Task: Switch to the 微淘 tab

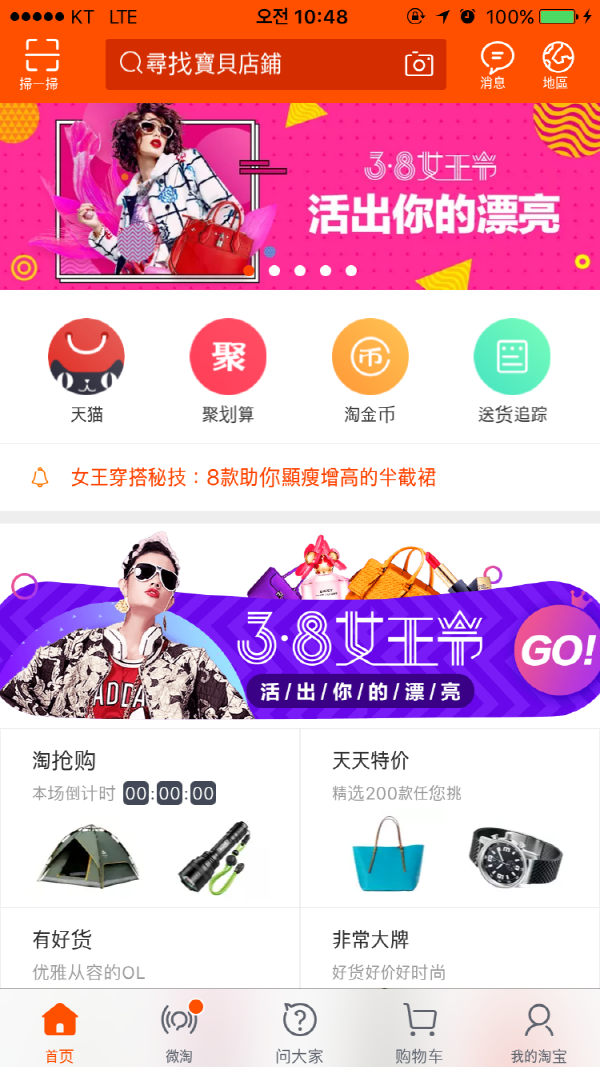Action: pos(179,1030)
